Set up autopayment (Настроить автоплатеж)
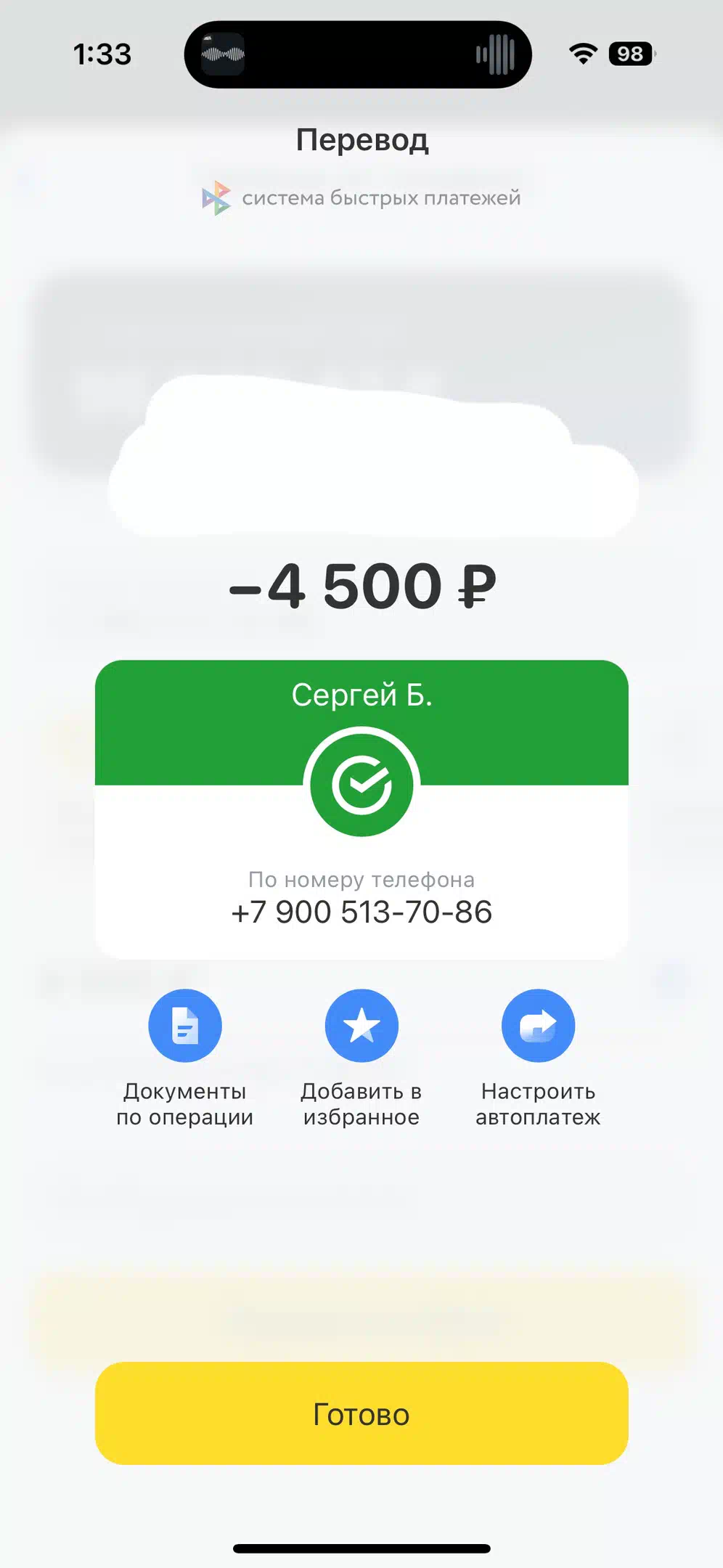 [x=538, y=1026]
